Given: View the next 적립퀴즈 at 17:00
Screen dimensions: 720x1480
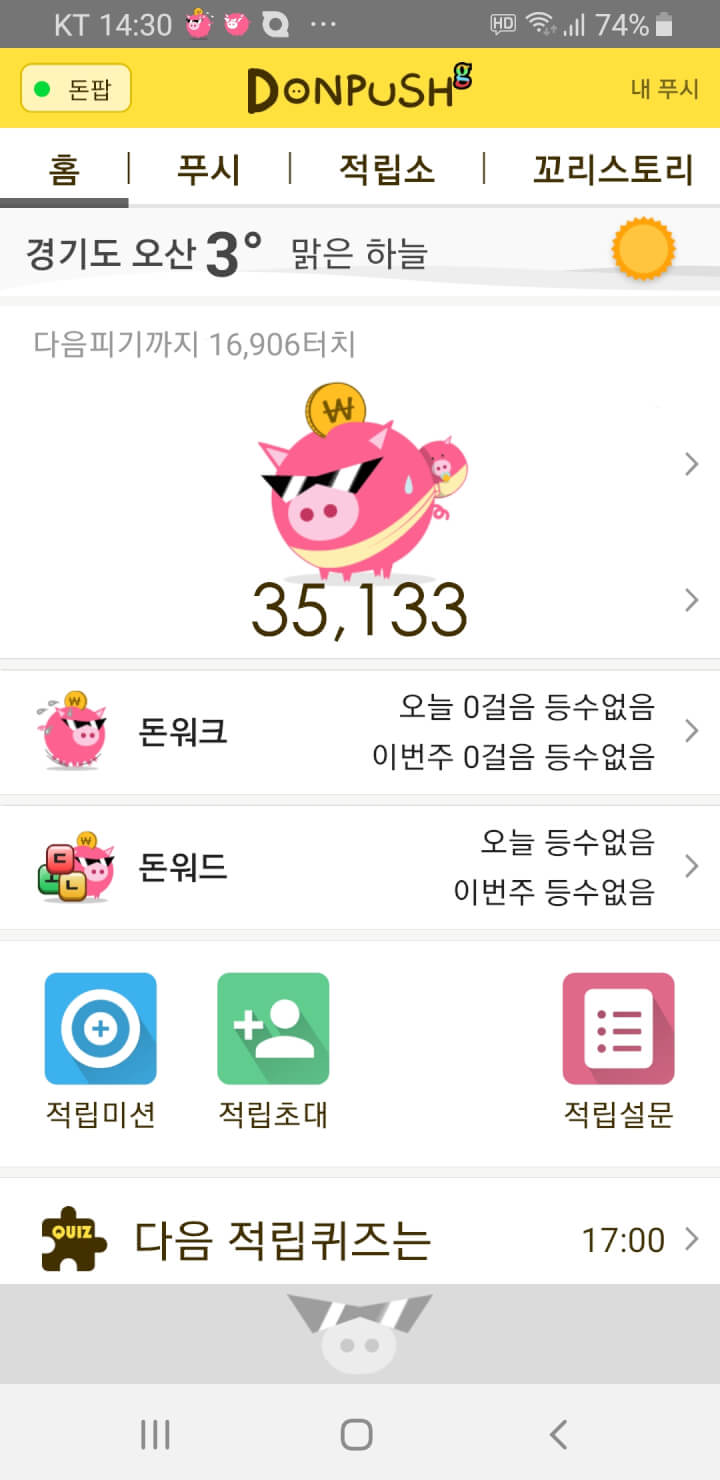Looking at the screenshot, I should (360, 1240).
